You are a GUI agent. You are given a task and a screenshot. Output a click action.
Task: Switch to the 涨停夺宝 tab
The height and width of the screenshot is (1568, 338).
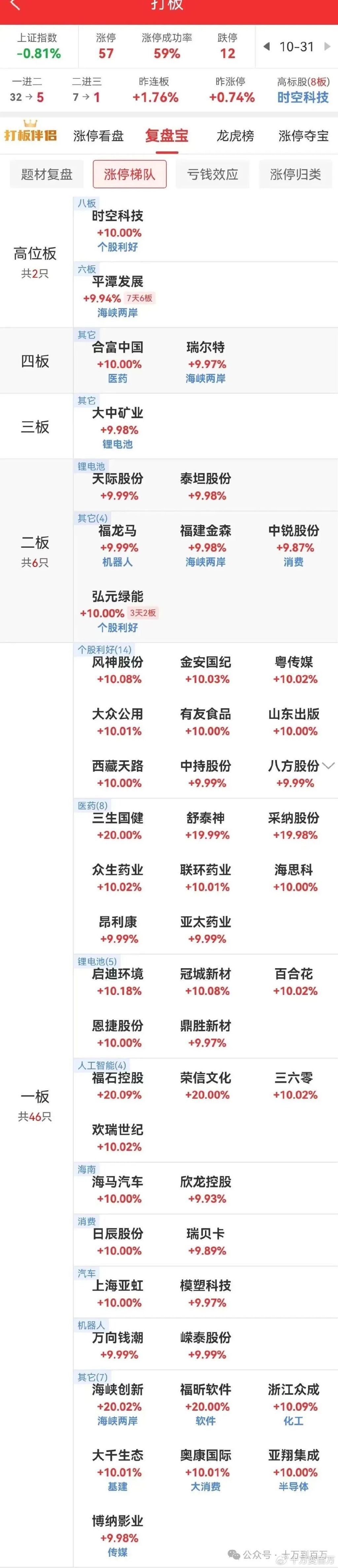(303, 136)
